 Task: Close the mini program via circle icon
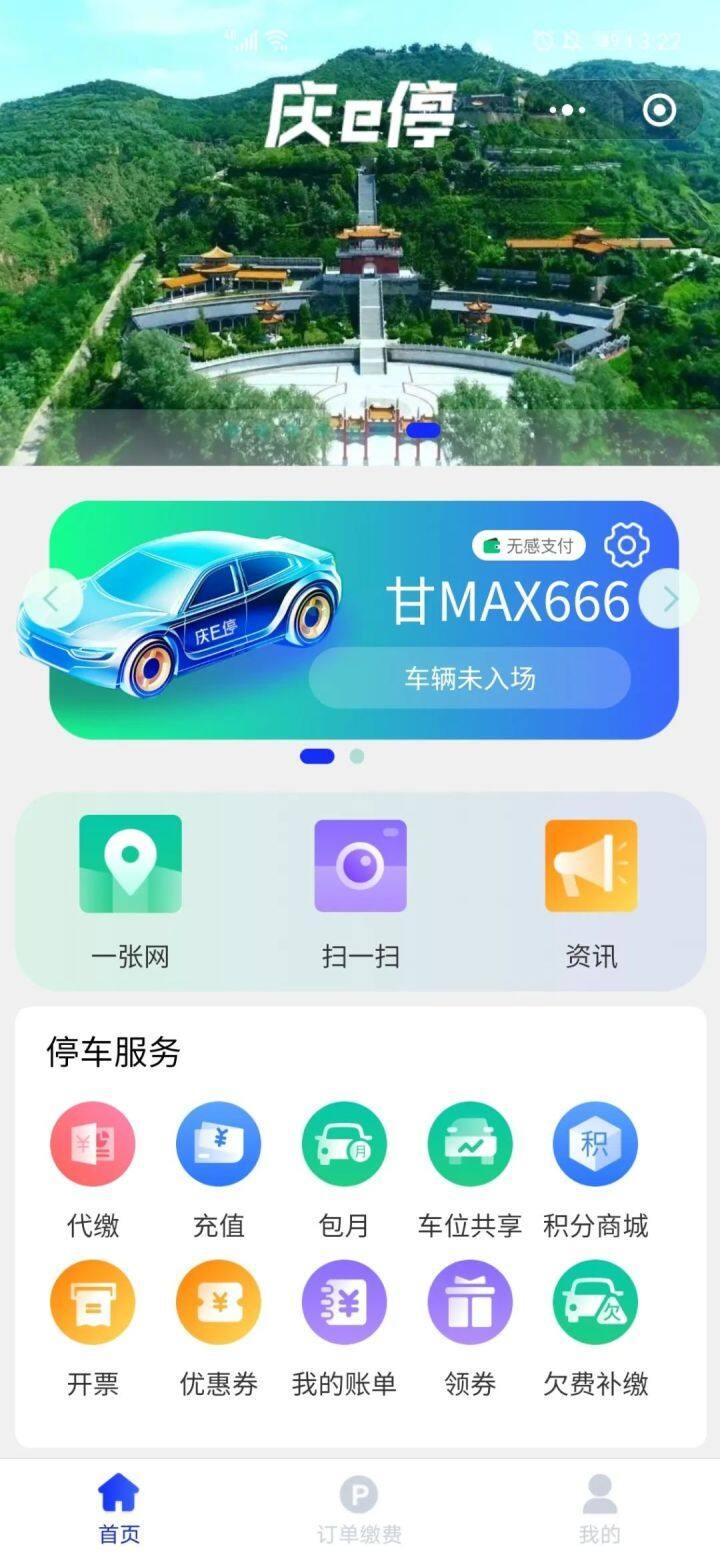pyautogui.click(x=658, y=110)
